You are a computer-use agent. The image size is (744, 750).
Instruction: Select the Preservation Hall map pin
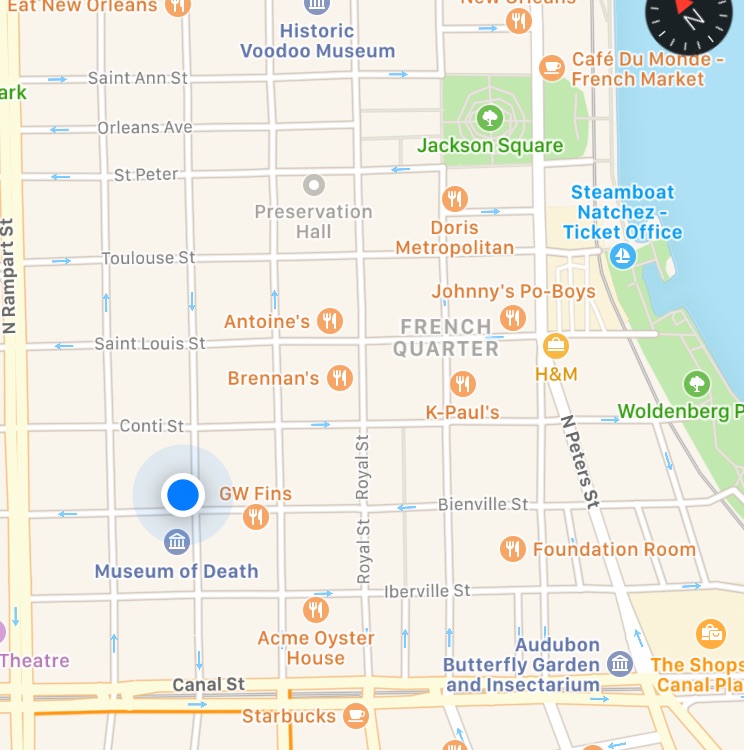[314, 185]
